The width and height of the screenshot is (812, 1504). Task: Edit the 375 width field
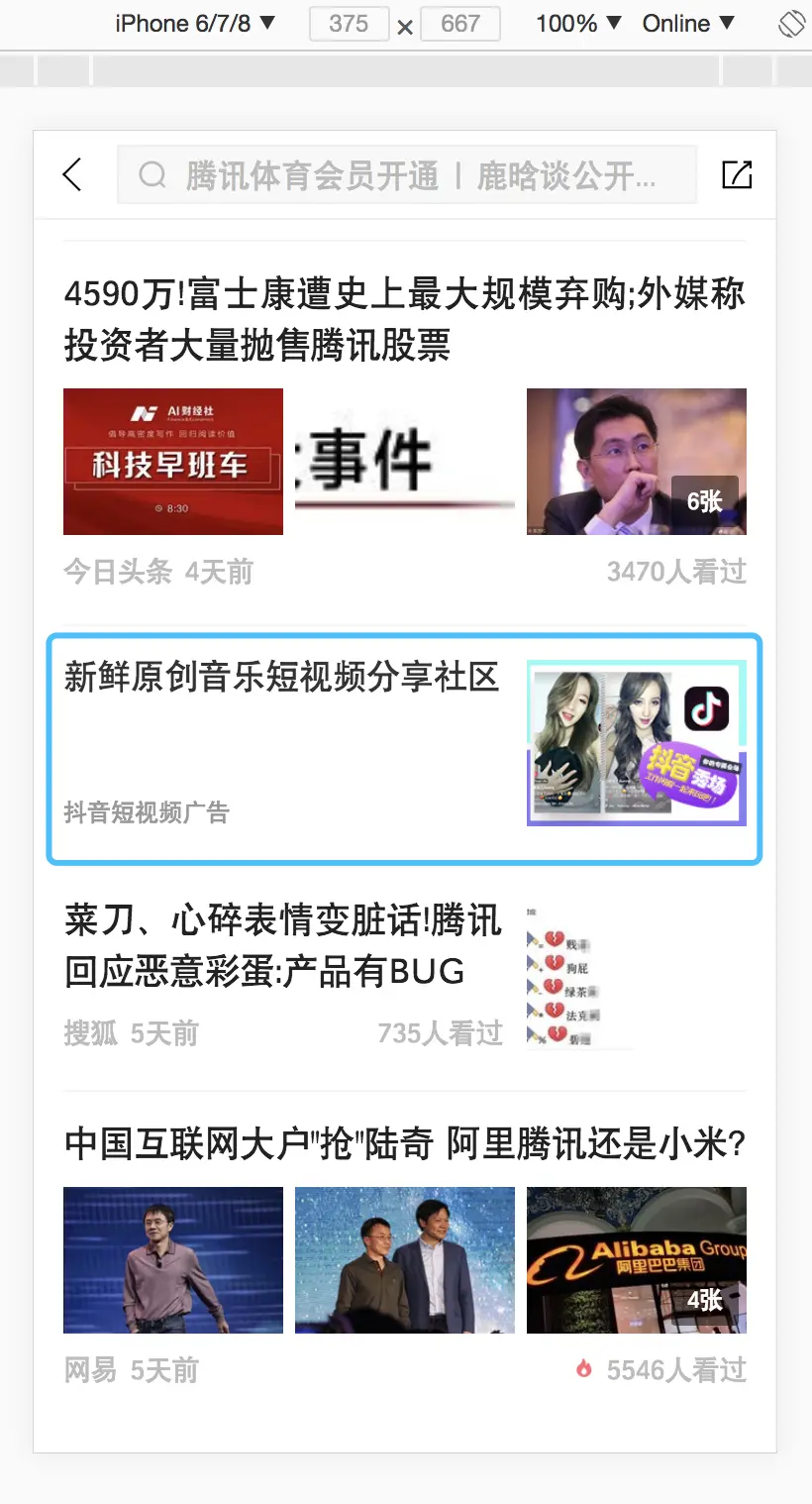pyautogui.click(x=349, y=24)
